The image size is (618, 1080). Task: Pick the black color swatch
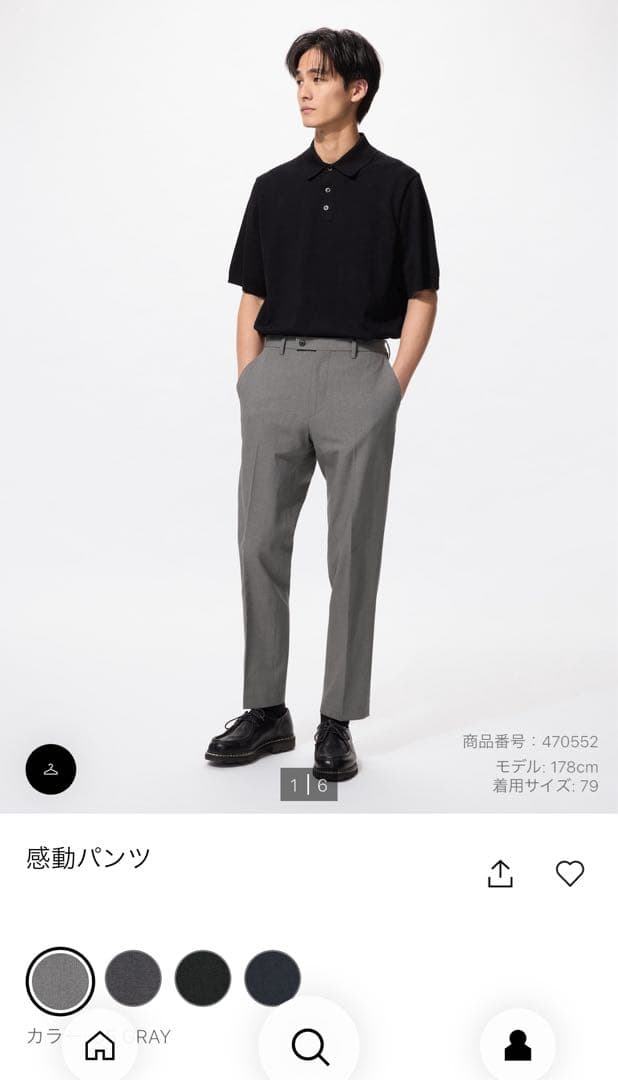(x=203, y=978)
